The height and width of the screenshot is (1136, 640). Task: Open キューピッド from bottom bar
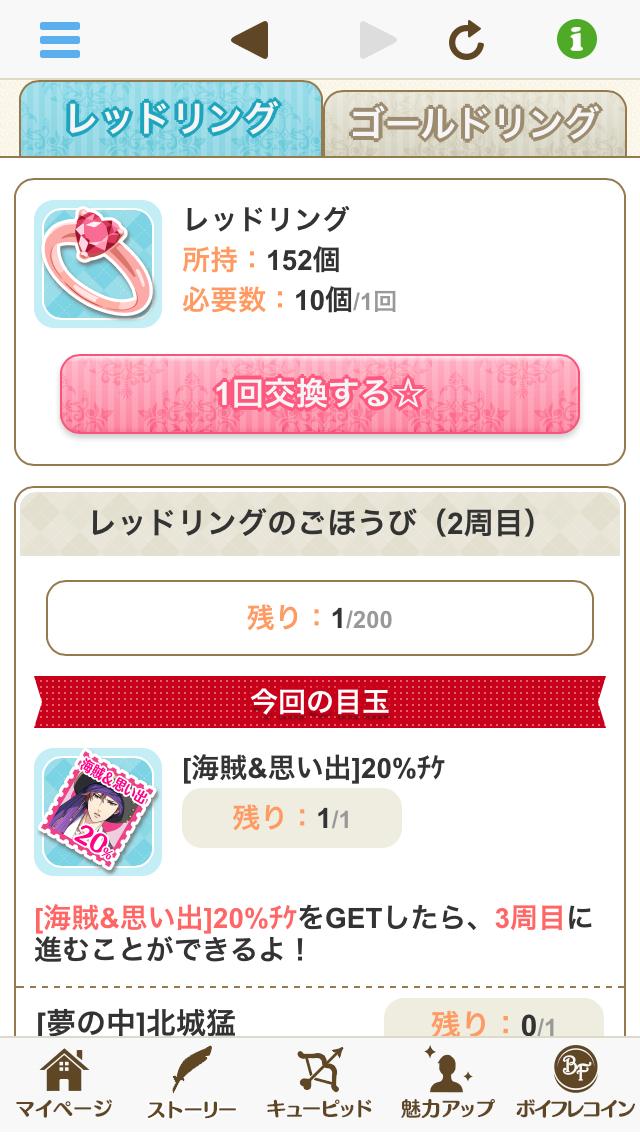click(319, 1084)
